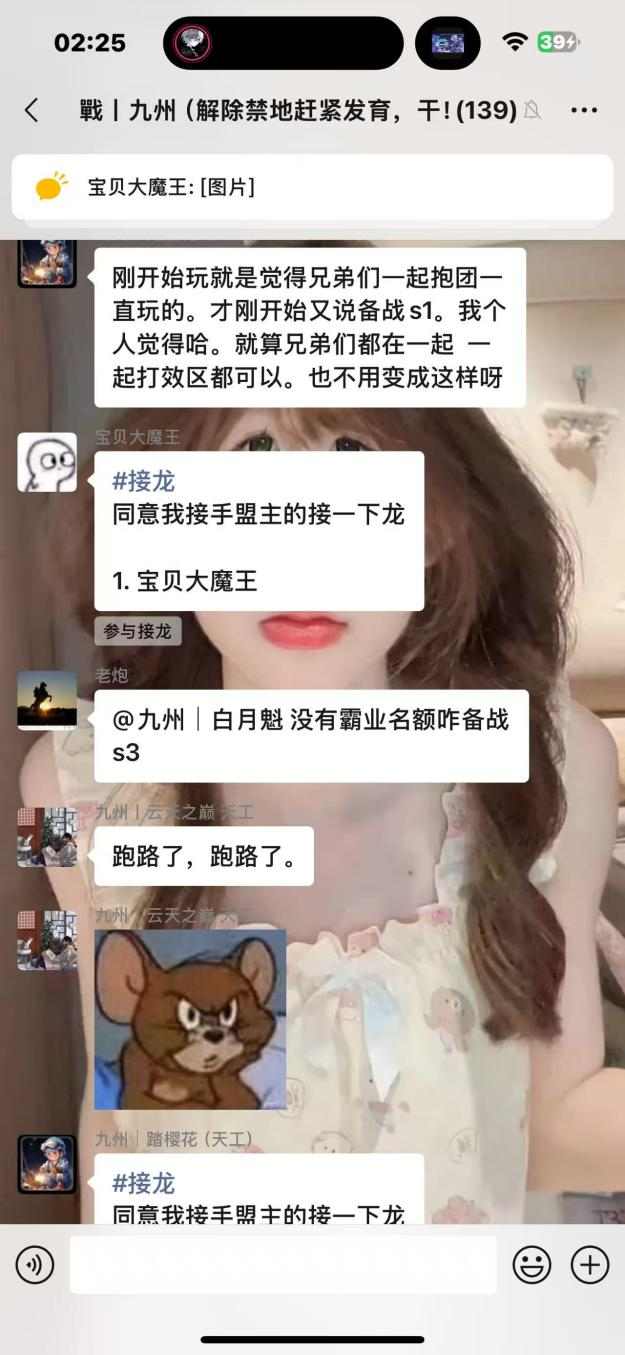This screenshot has width=625, height=1355.
Task: Open the group chat overflow menu
Action: pos(584,110)
